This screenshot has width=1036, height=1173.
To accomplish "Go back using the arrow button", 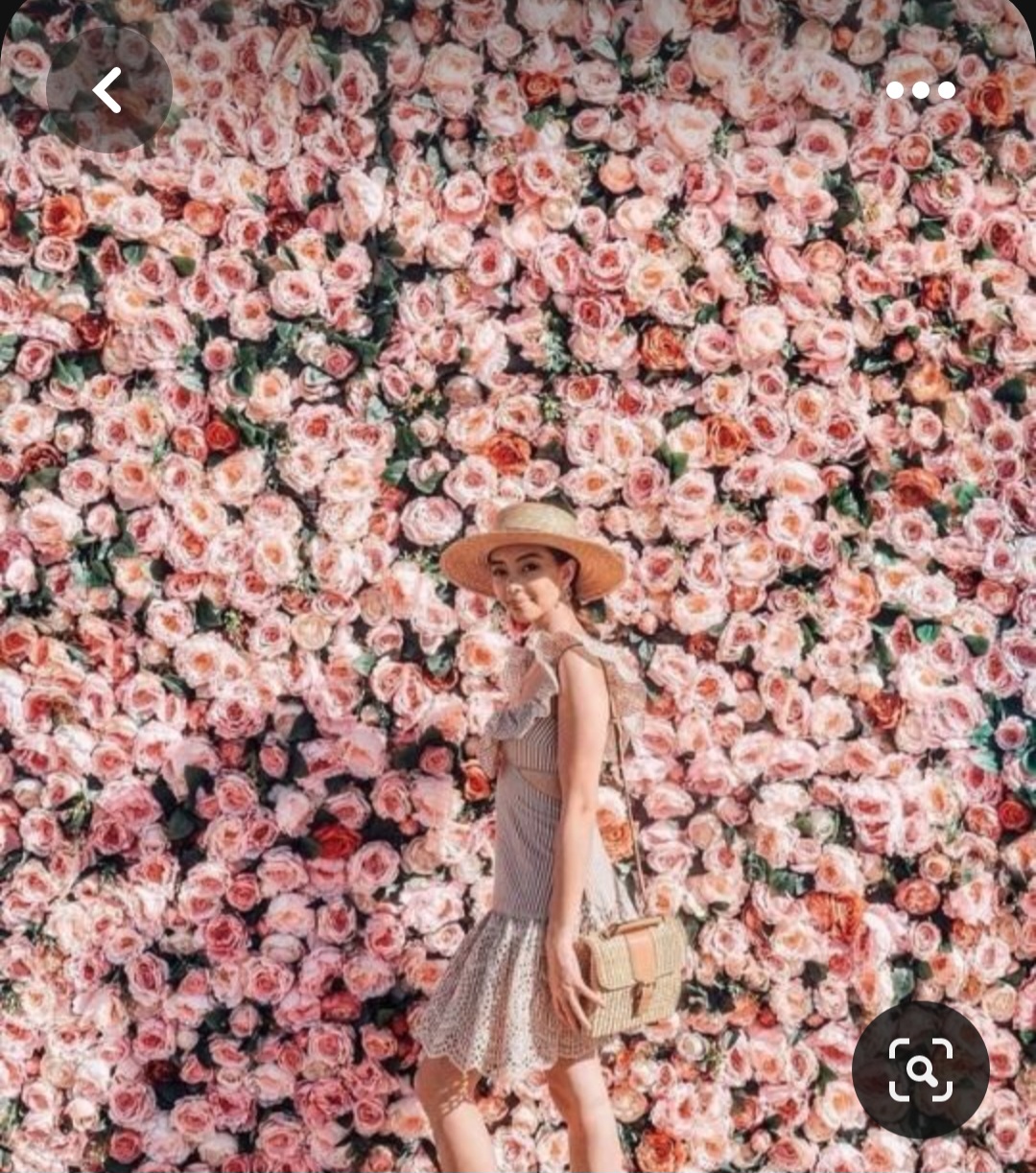I will 108,91.
